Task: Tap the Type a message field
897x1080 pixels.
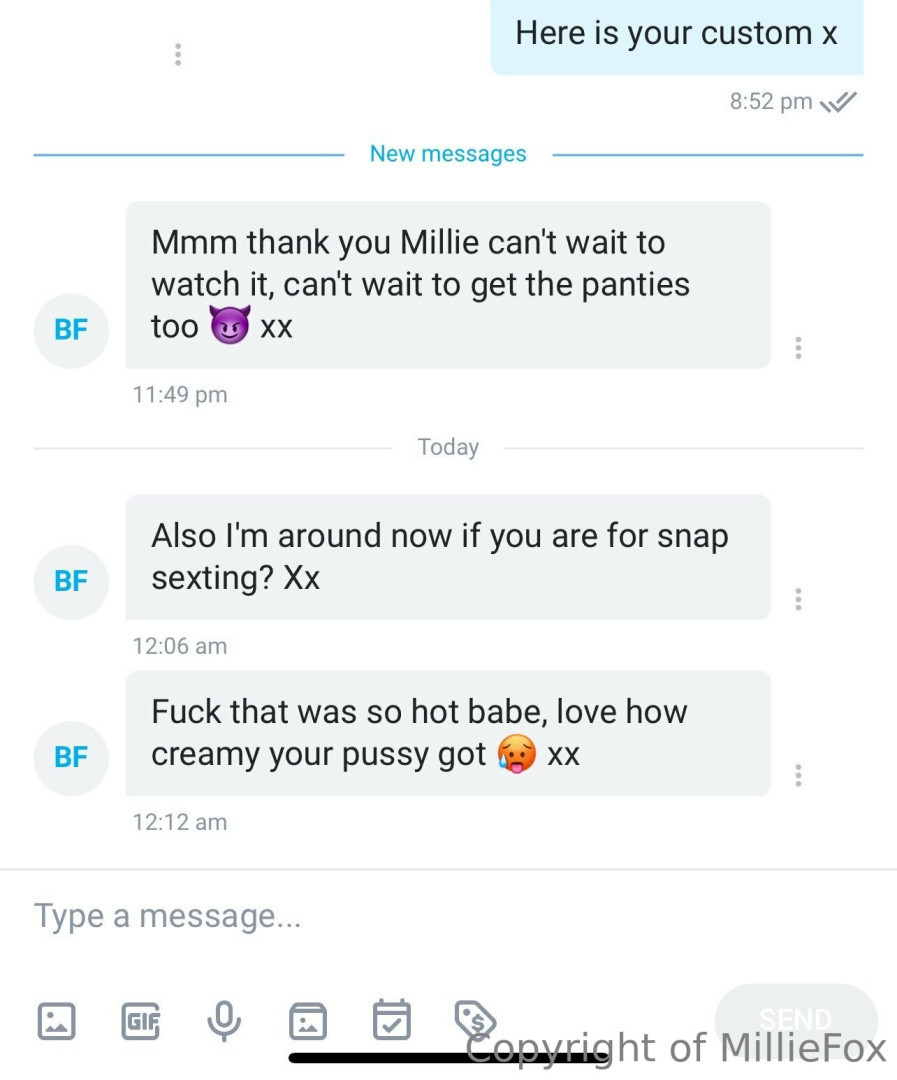Action: (x=400, y=916)
